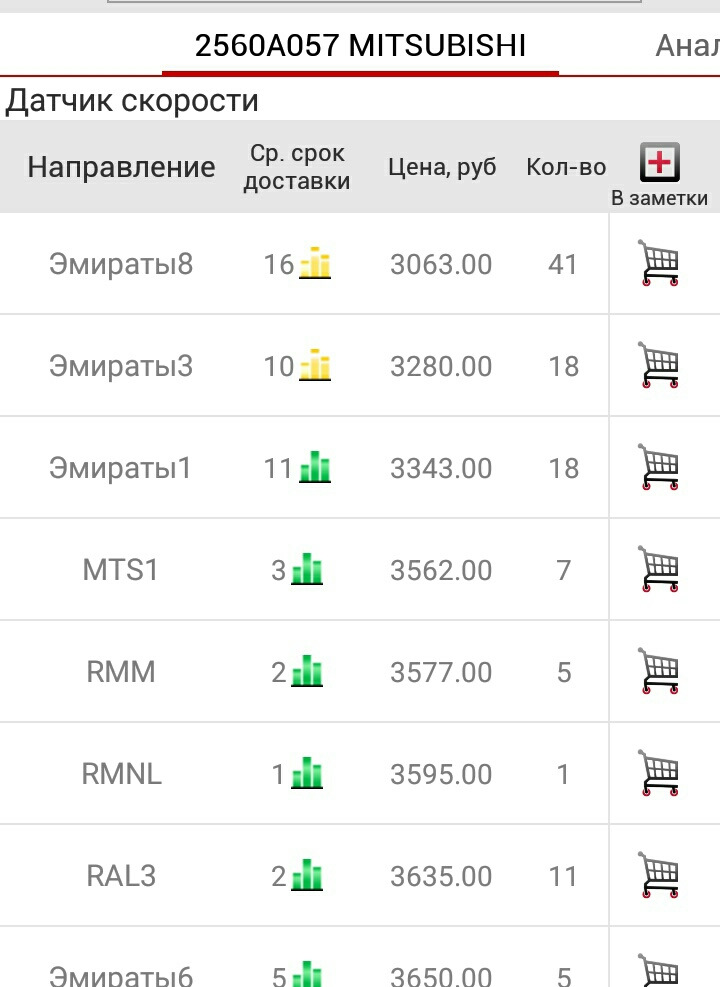The image size is (720, 987).
Task: Sort by the Цена, руб column header
Action: (x=441, y=167)
